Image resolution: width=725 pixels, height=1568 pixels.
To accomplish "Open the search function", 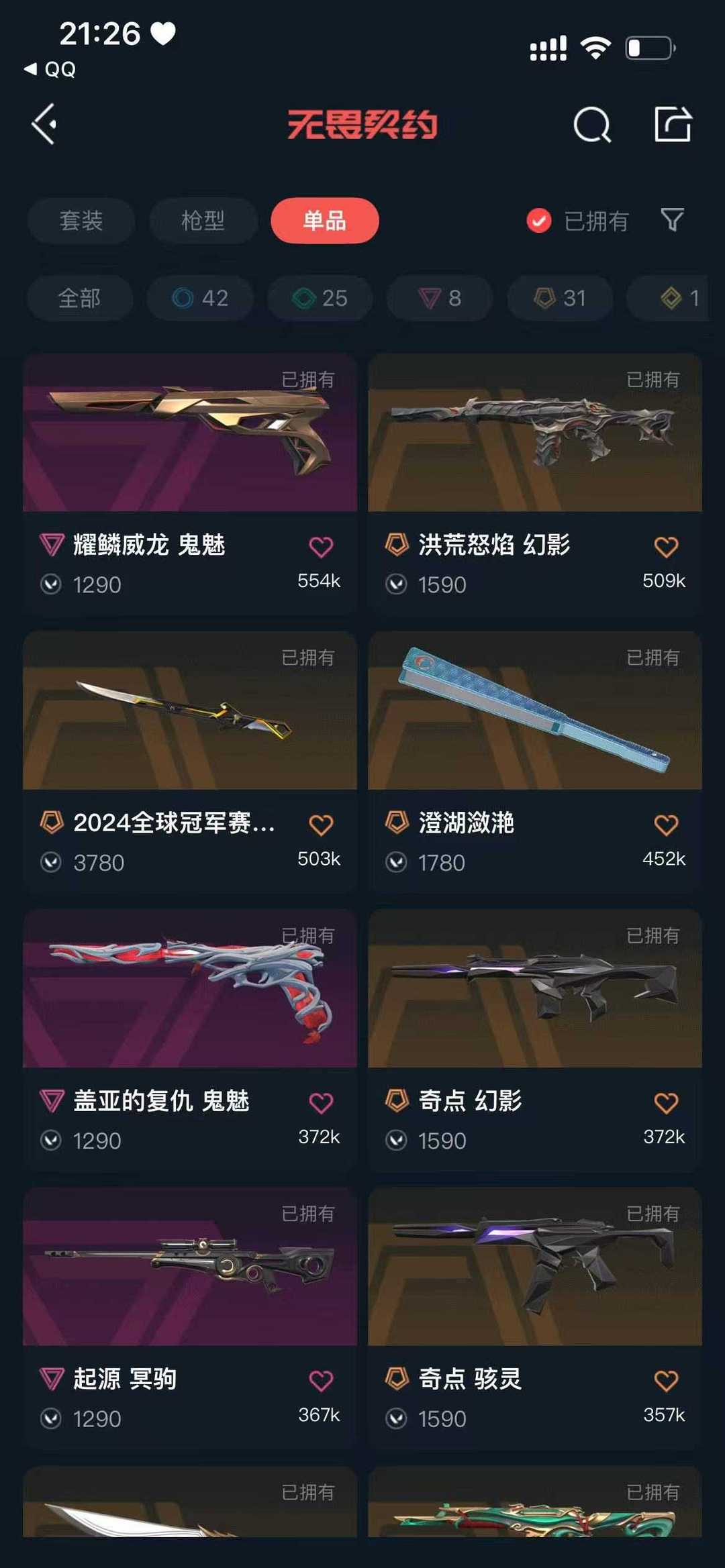I will pyautogui.click(x=591, y=125).
